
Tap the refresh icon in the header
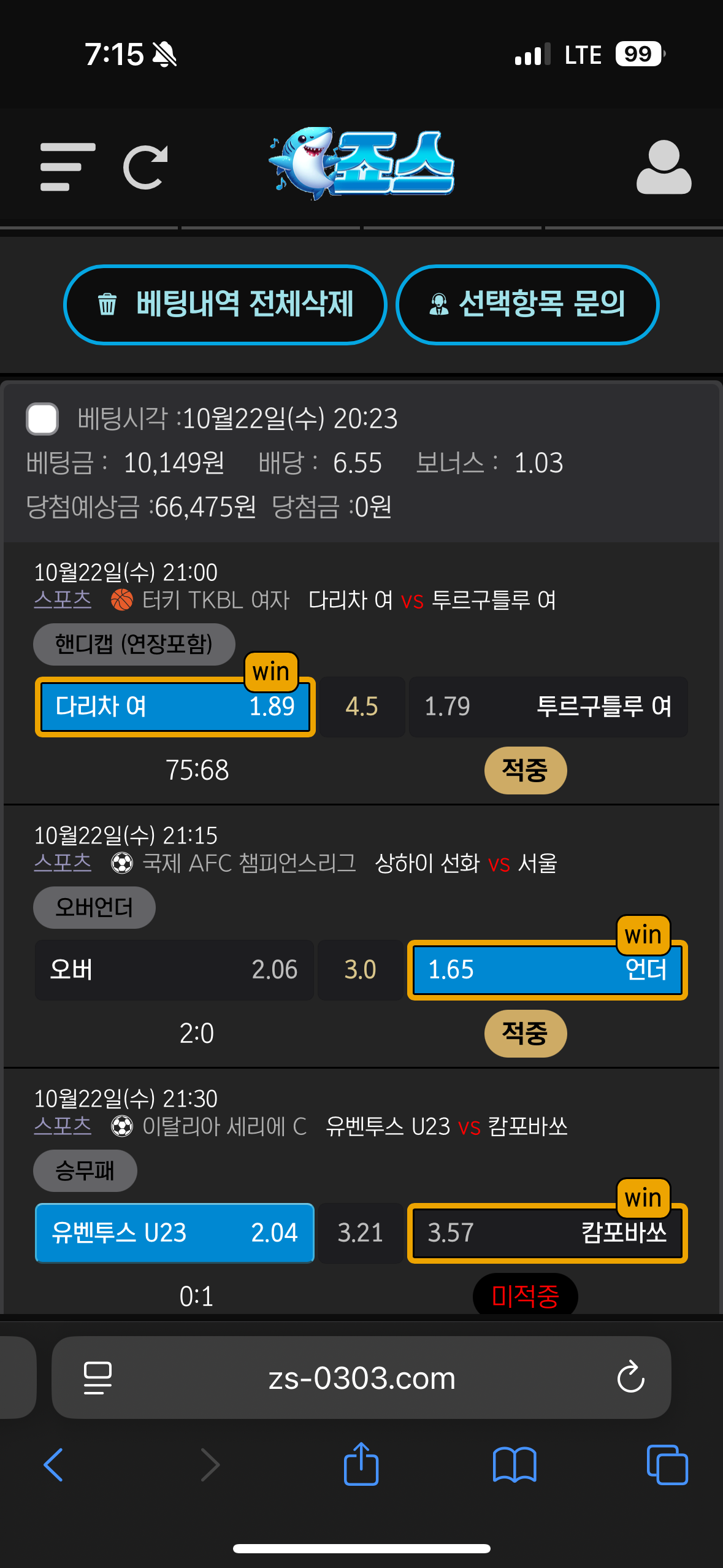[145, 167]
